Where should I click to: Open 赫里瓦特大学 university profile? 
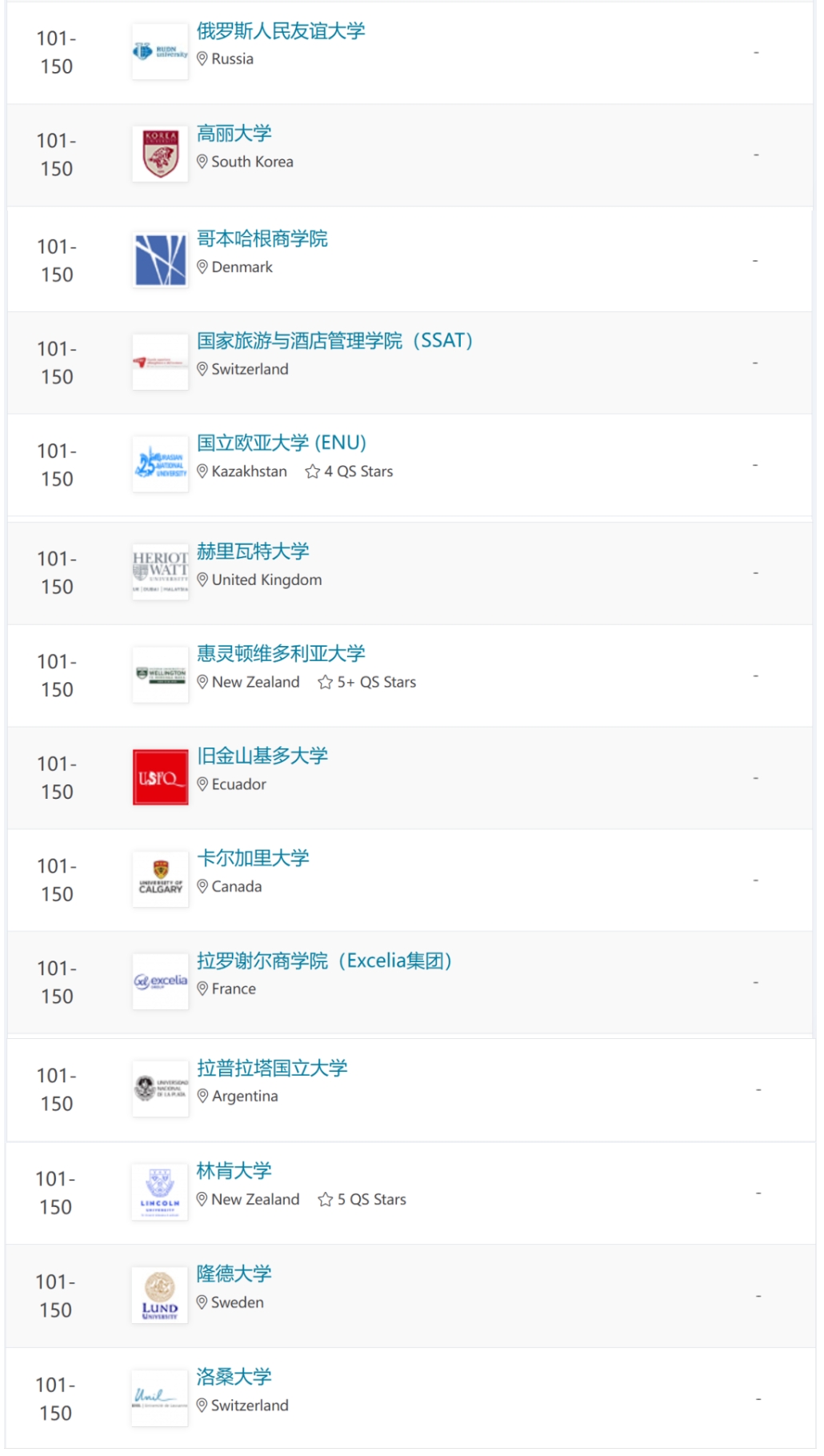pos(253,552)
